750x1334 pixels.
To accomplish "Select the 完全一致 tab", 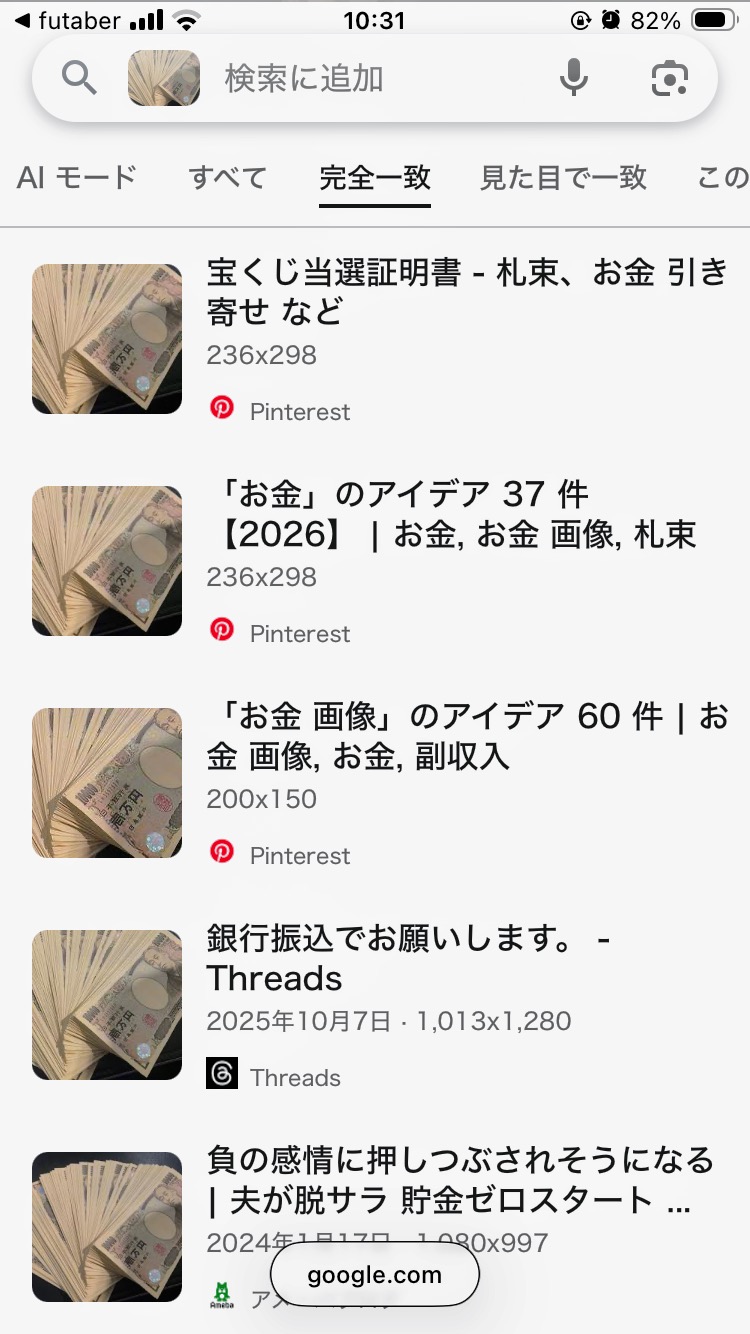I will pos(375,178).
